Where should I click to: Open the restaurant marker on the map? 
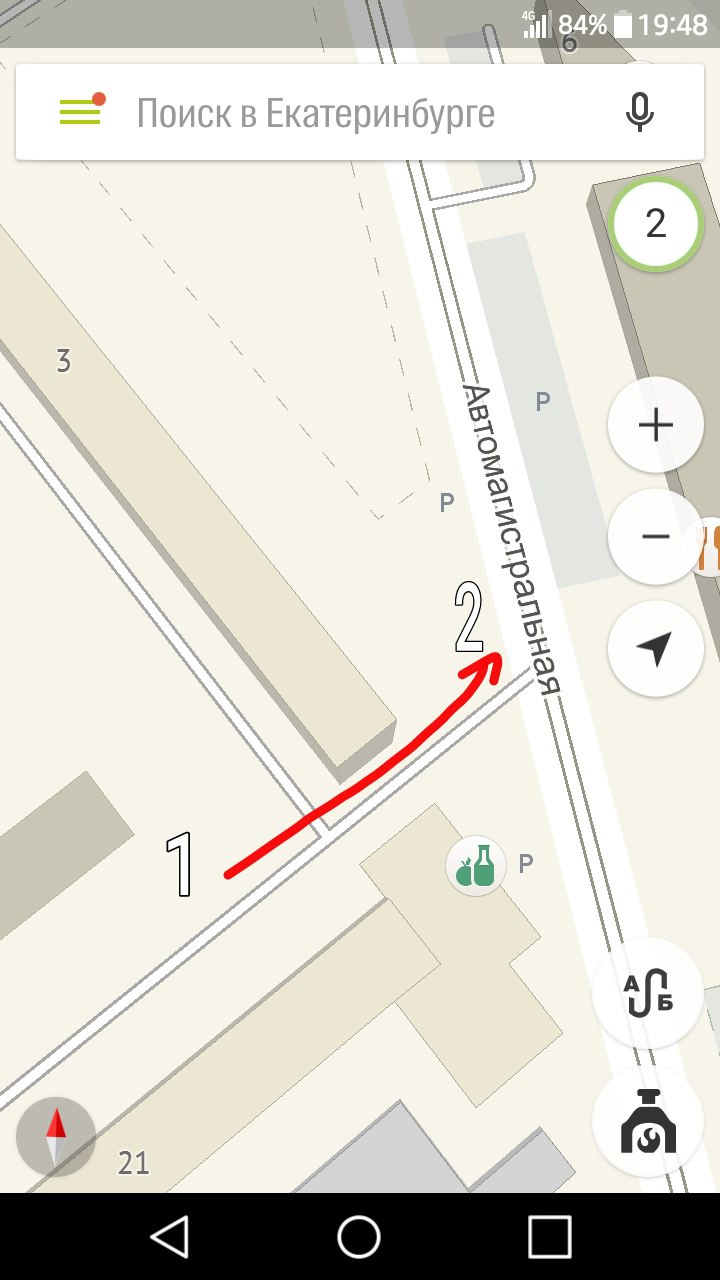coord(709,546)
